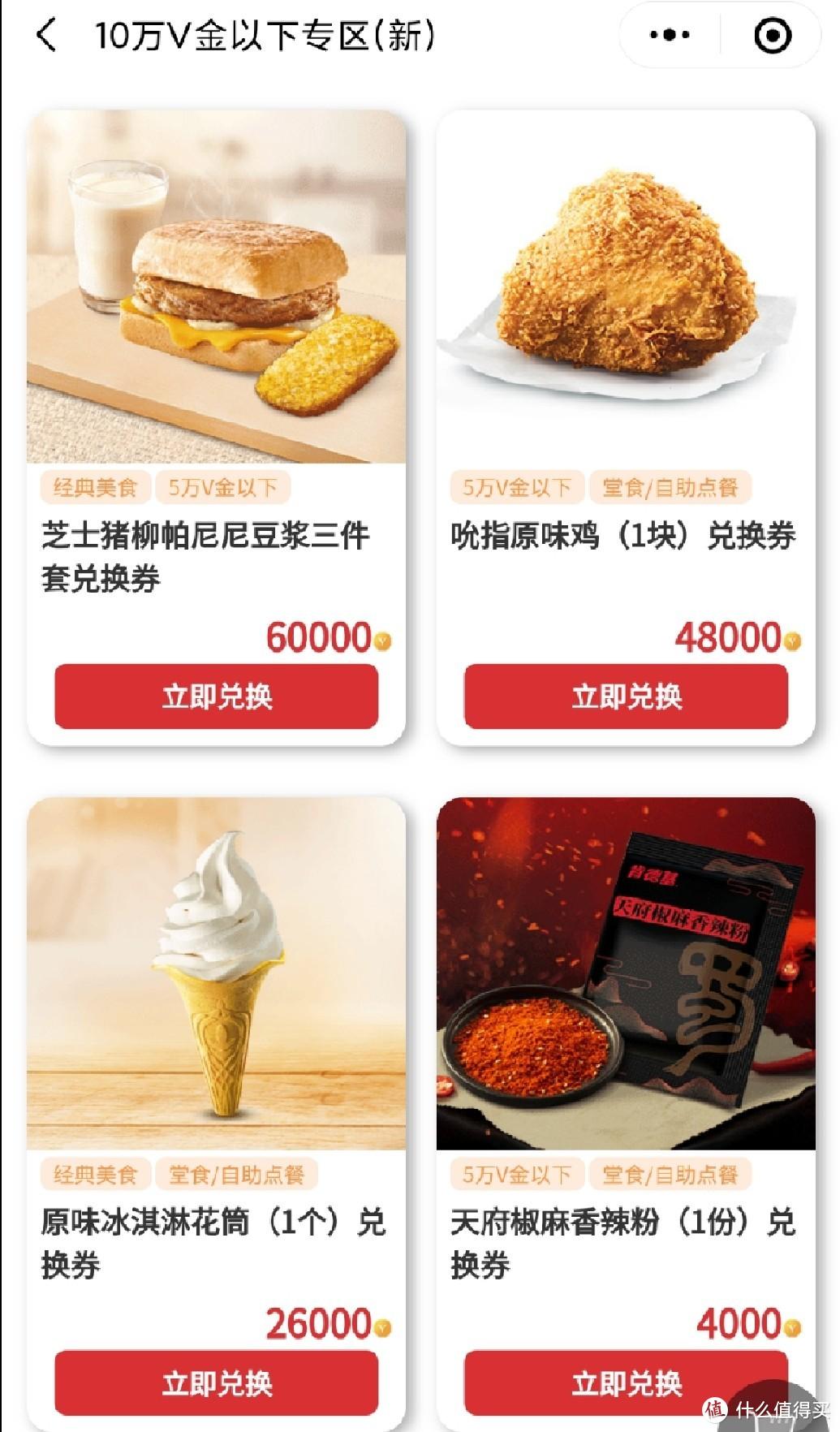
Task: Close the mini program via the circle icon
Action: (772, 36)
